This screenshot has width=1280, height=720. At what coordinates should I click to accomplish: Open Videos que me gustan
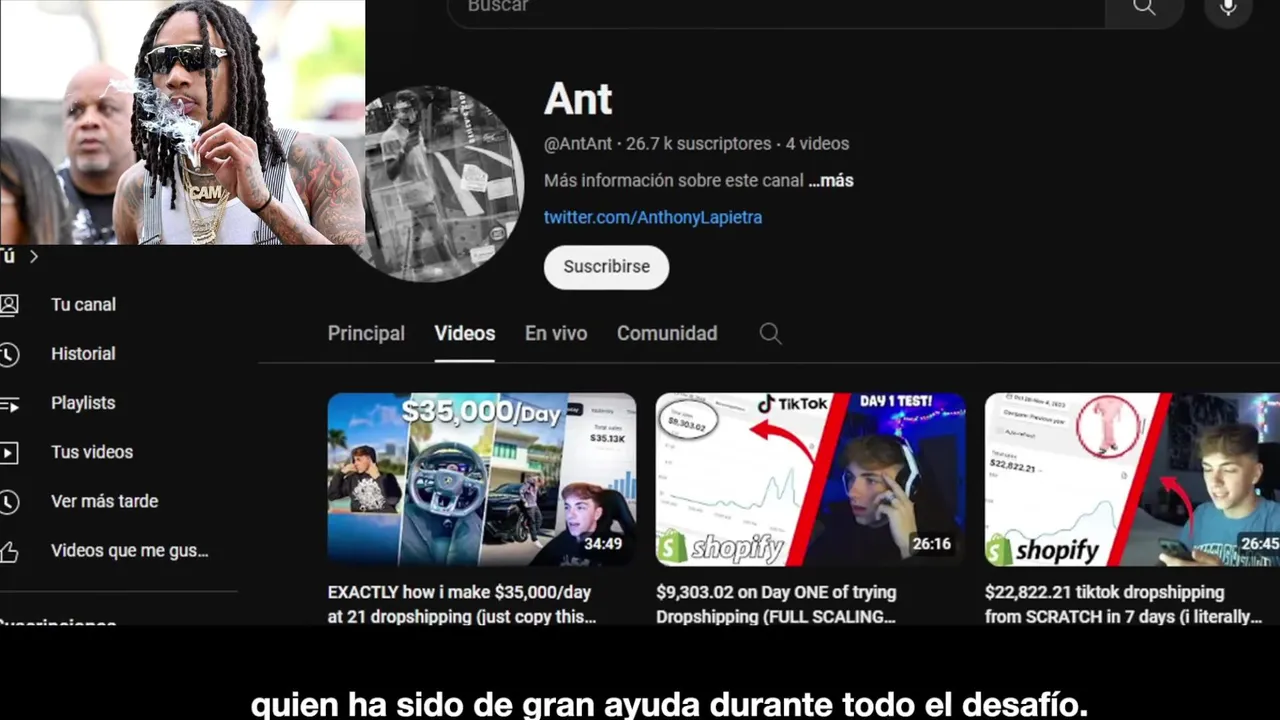coord(129,550)
